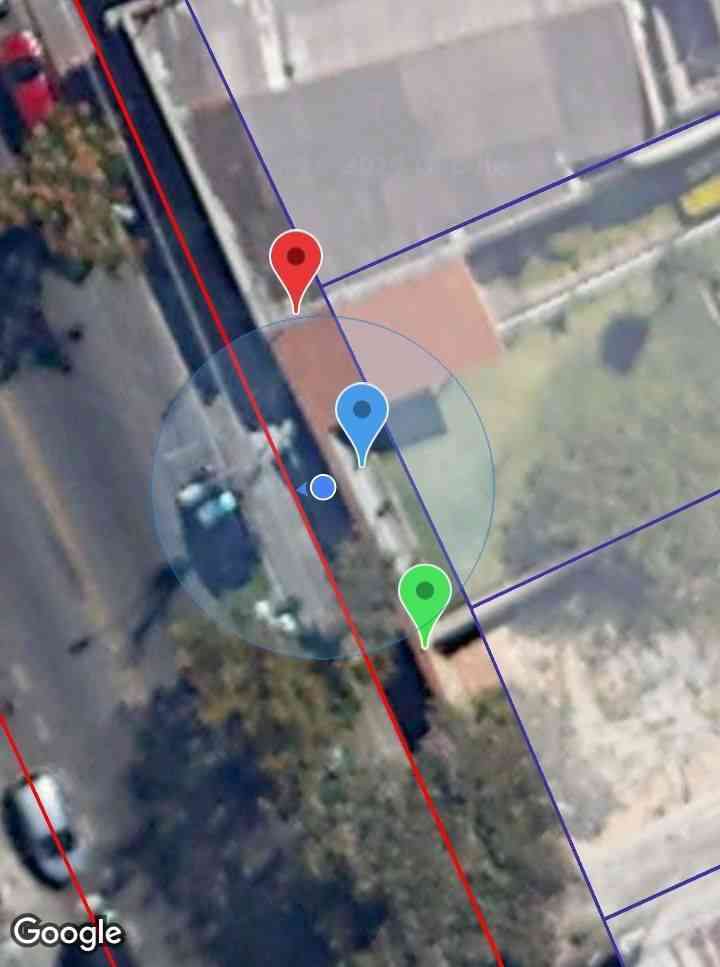The image size is (720, 967).
Task: Tap the blue map marker pin
Action: pyautogui.click(x=362, y=414)
